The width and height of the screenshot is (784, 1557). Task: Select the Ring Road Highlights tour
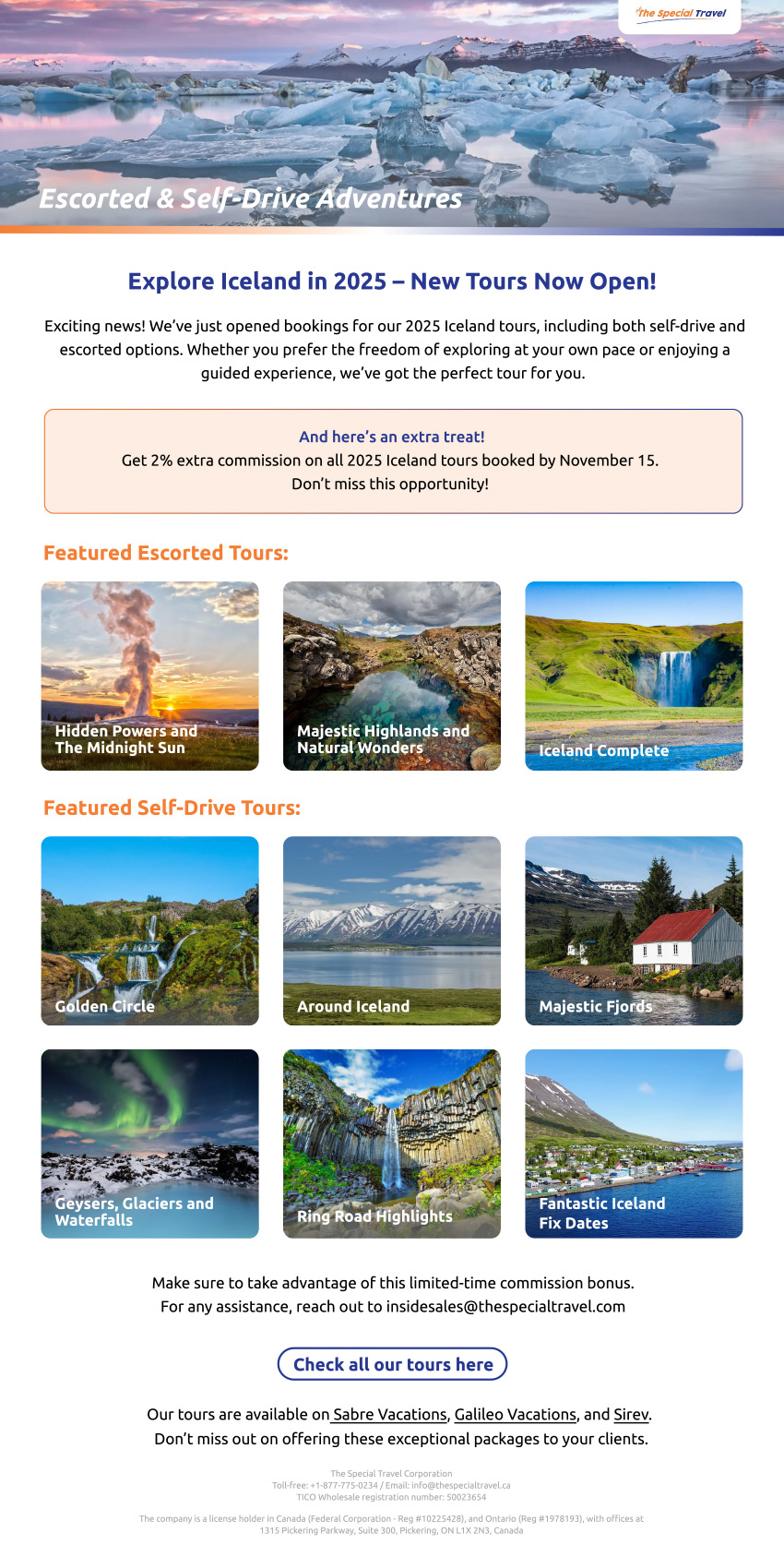[x=391, y=1143]
